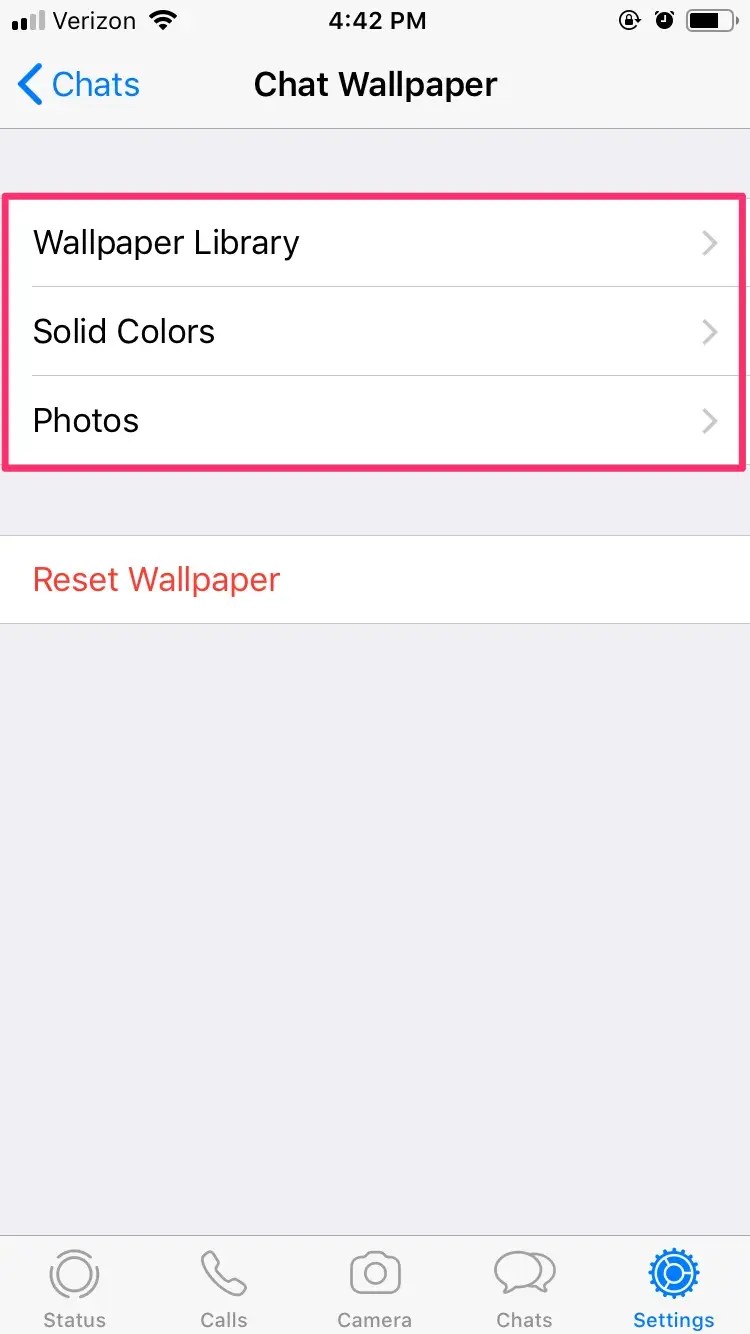Switch to the Status tab
The height and width of the screenshot is (1334, 750).
click(75, 1288)
